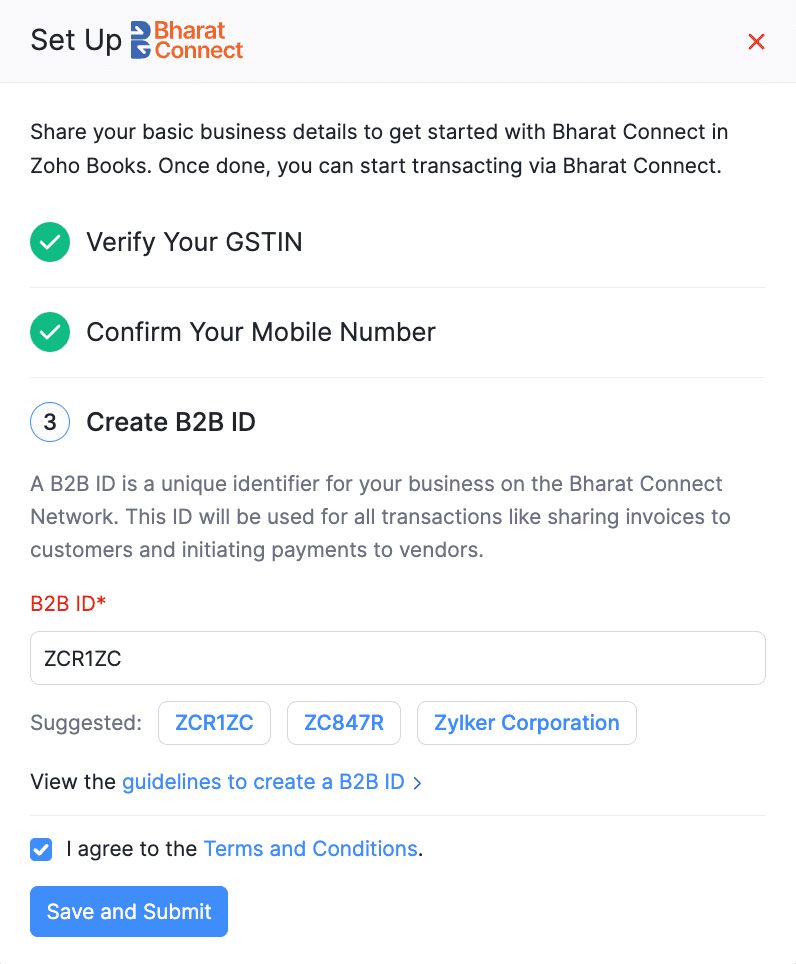
Task: Open the Terms and Conditions link
Action: pyautogui.click(x=310, y=849)
